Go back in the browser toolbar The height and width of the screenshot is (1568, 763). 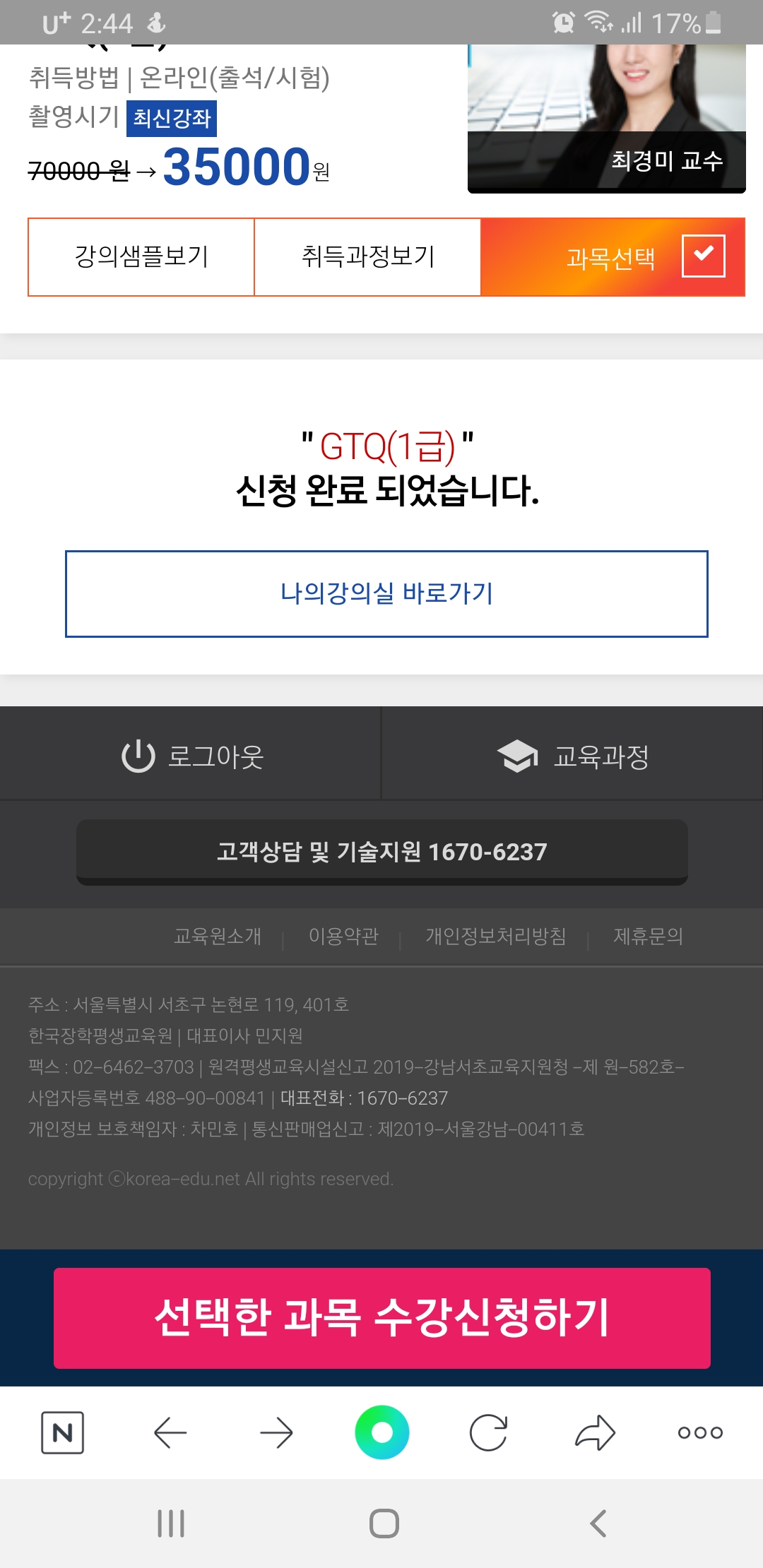click(170, 1432)
